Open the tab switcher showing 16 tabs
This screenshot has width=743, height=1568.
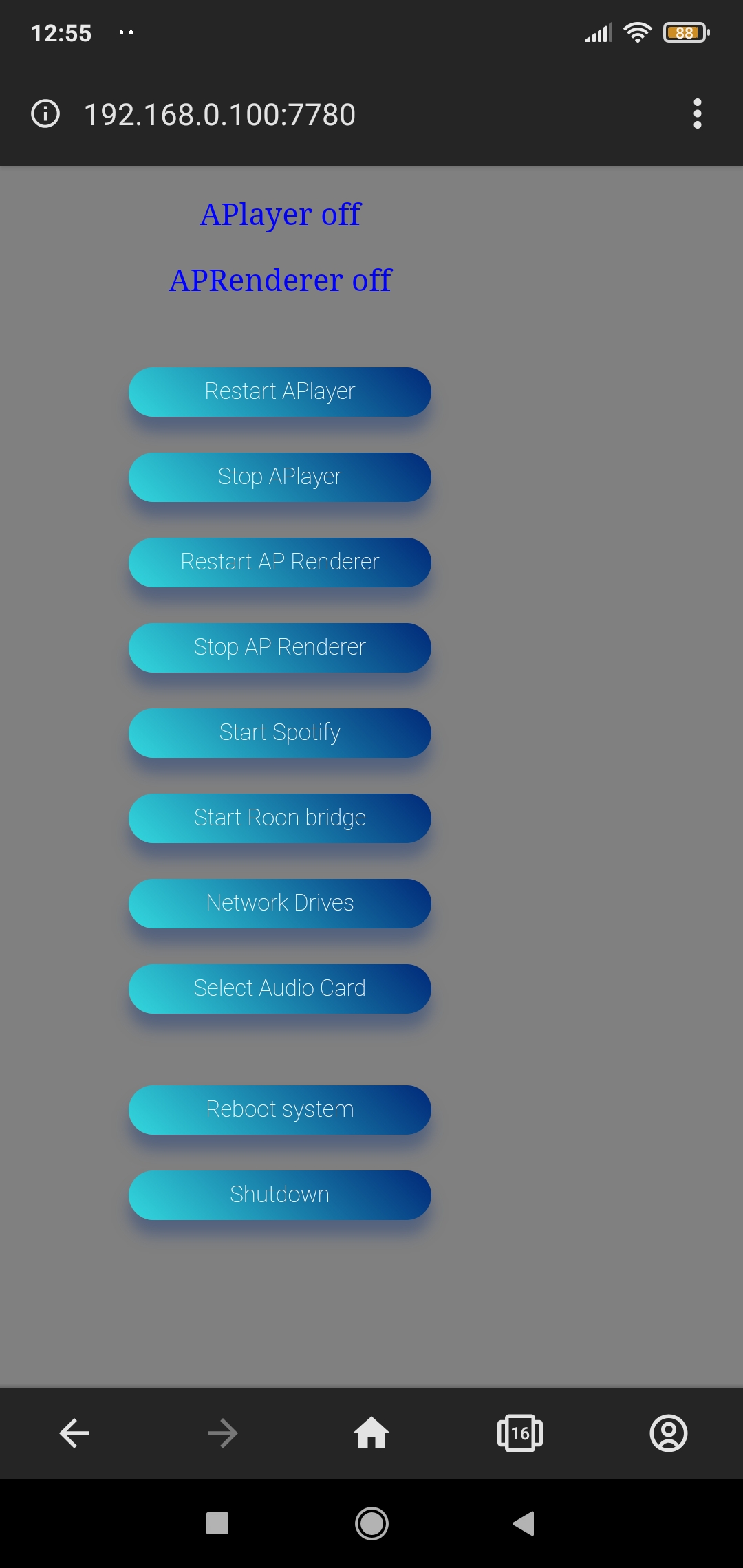[520, 1433]
